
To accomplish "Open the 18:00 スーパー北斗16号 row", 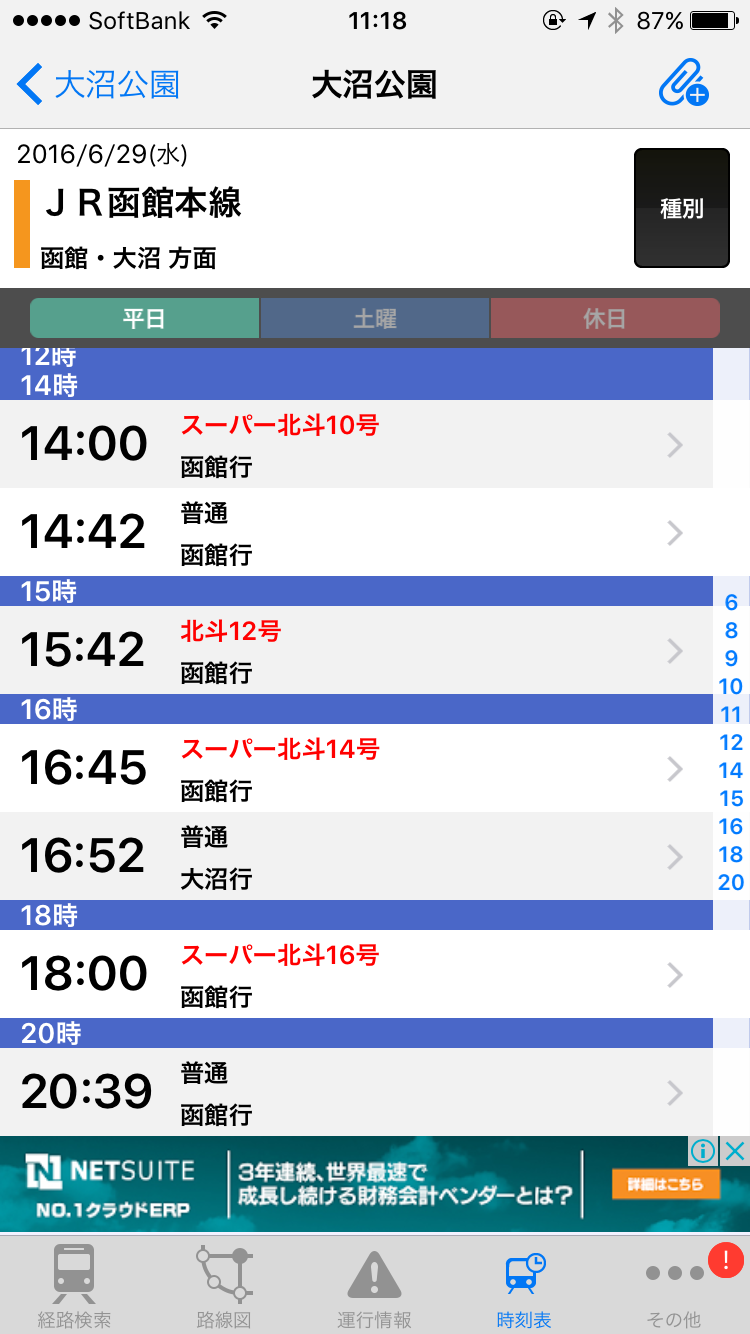I will click(x=356, y=974).
